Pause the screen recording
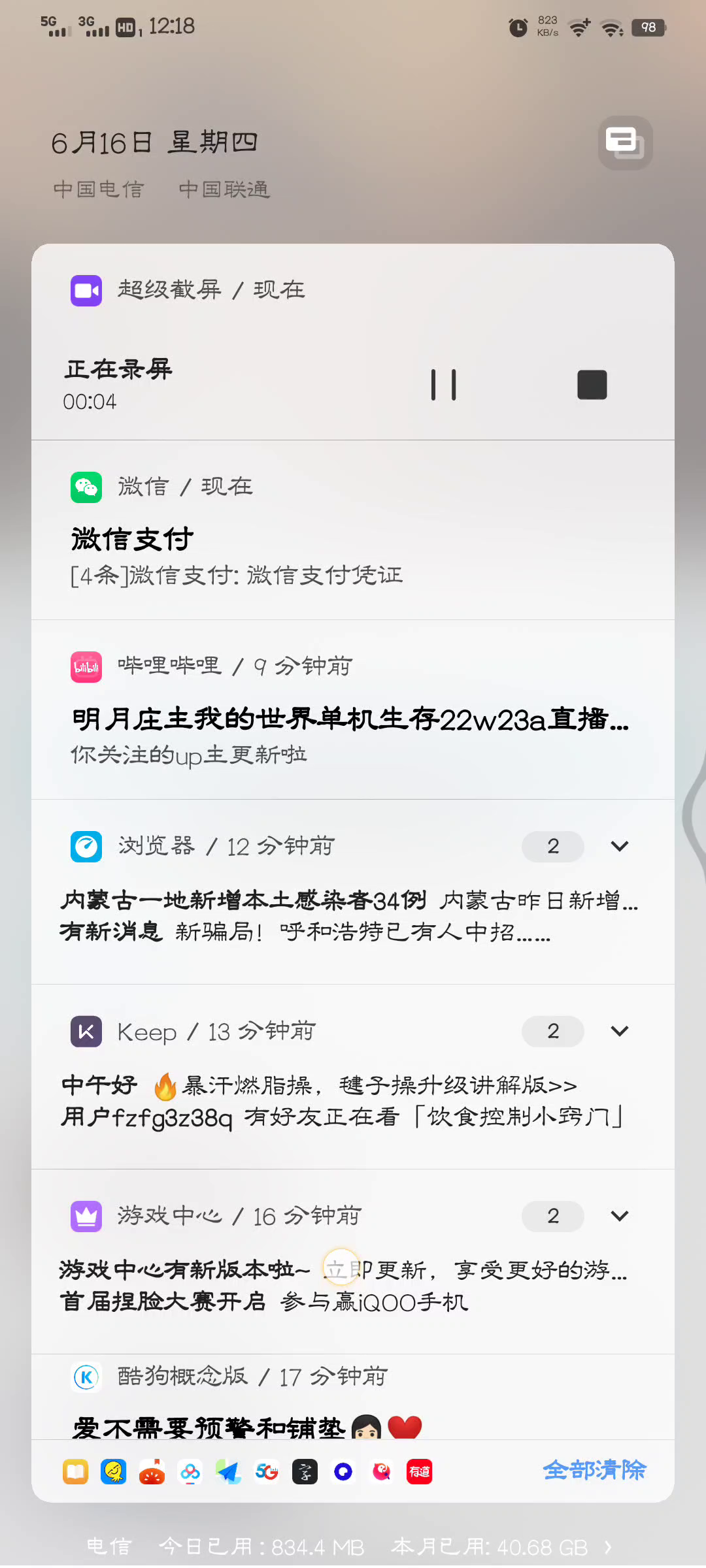The width and height of the screenshot is (706, 1568). (443, 385)
